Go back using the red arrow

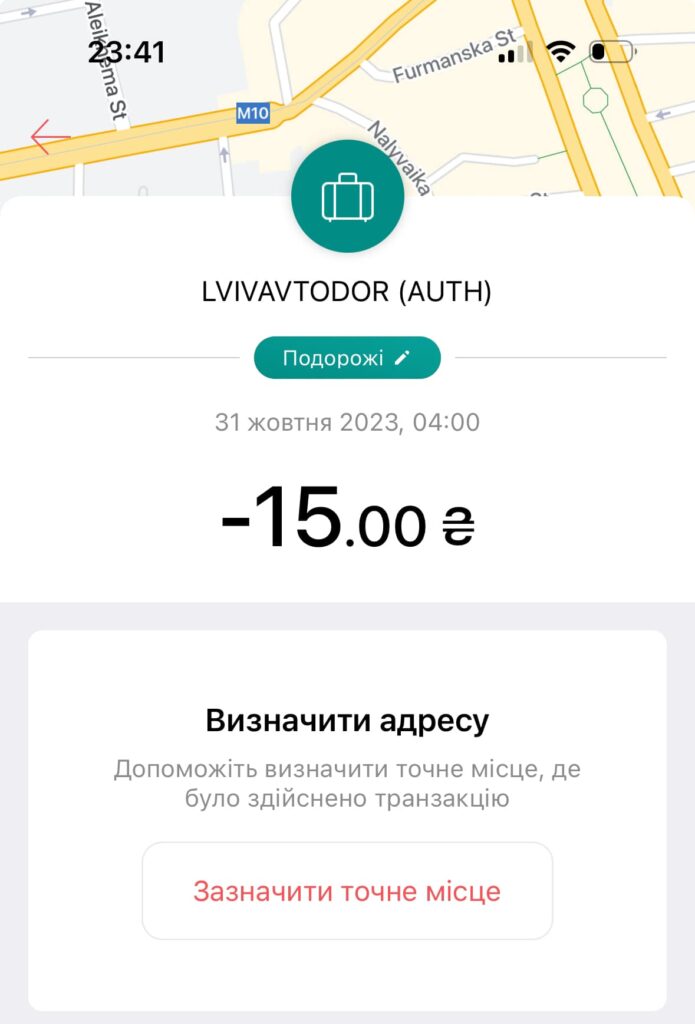pos(50,137)
